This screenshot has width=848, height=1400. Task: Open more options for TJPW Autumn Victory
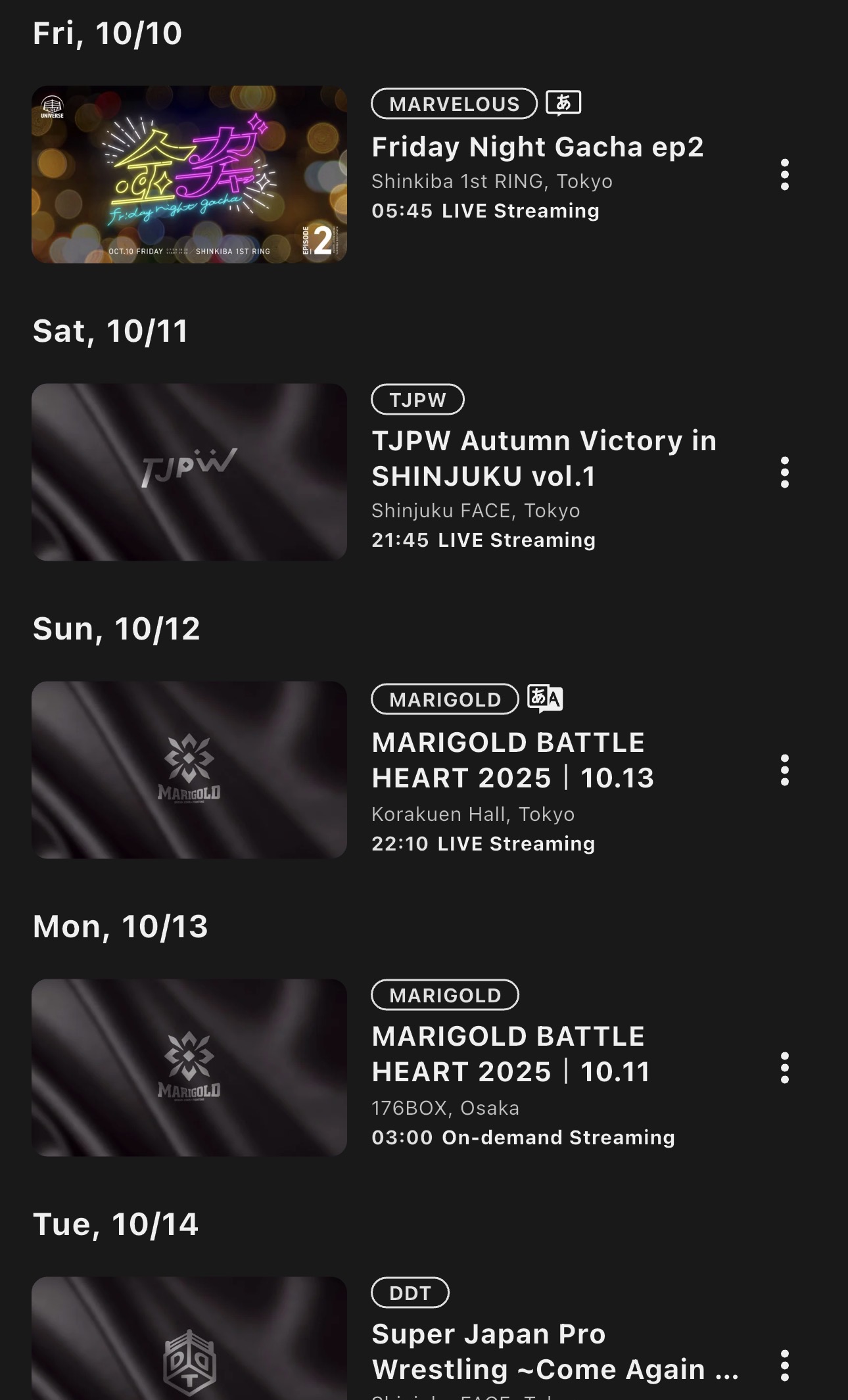(x=784, y=473)
